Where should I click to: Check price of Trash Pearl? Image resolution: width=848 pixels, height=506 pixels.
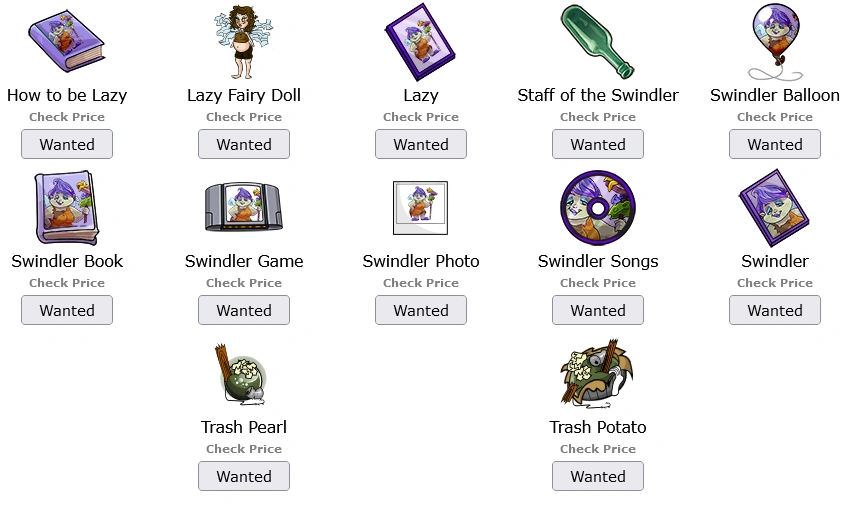point(244,449)
